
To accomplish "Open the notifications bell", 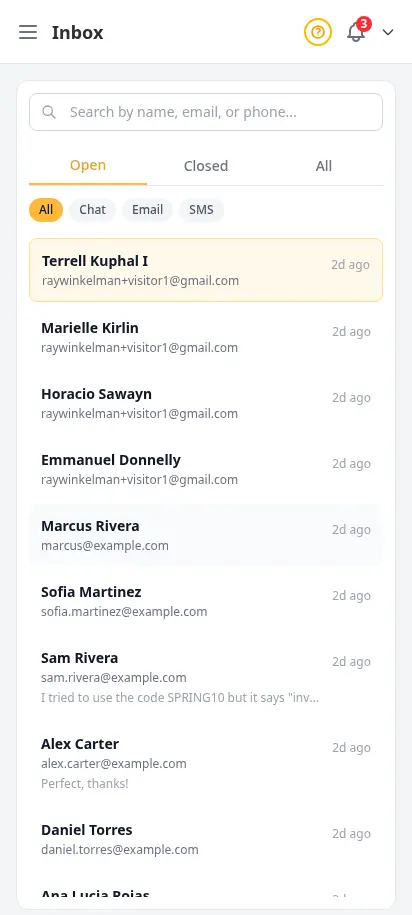I will [x=356, y=32].
